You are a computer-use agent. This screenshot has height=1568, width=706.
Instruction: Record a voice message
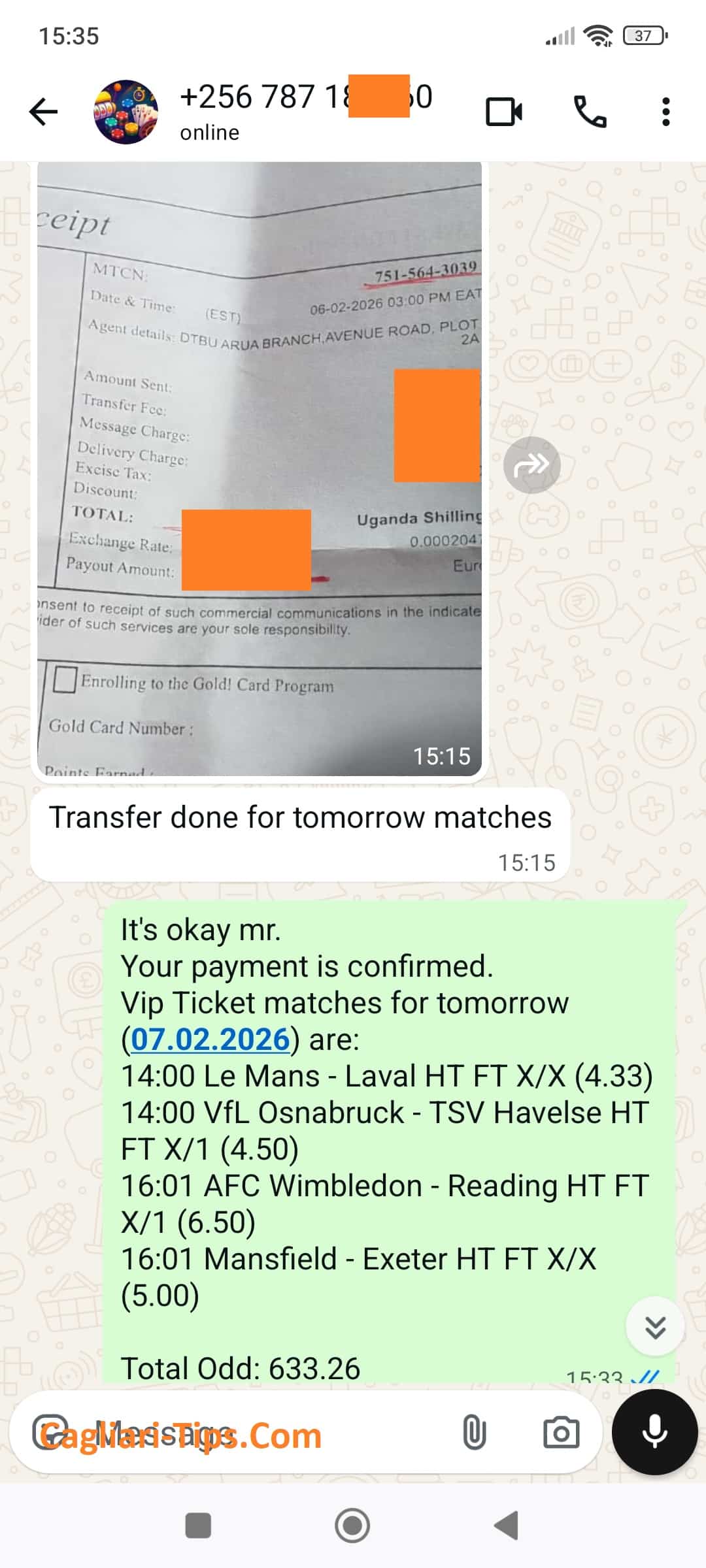click(x=654, y=1432)
